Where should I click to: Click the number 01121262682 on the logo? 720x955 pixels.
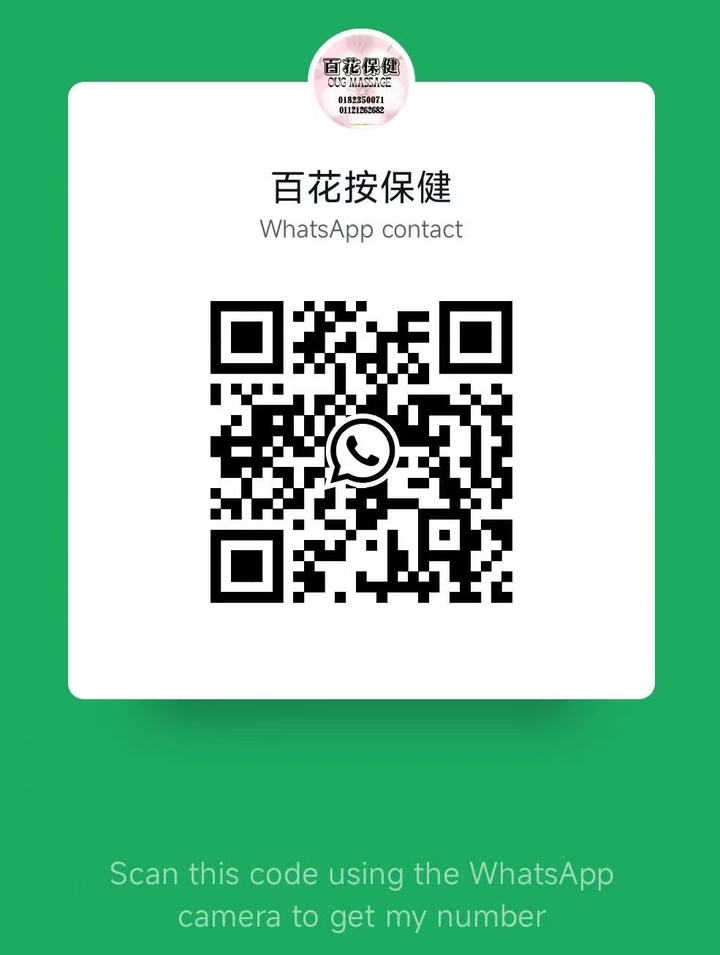tap(361, 109)
